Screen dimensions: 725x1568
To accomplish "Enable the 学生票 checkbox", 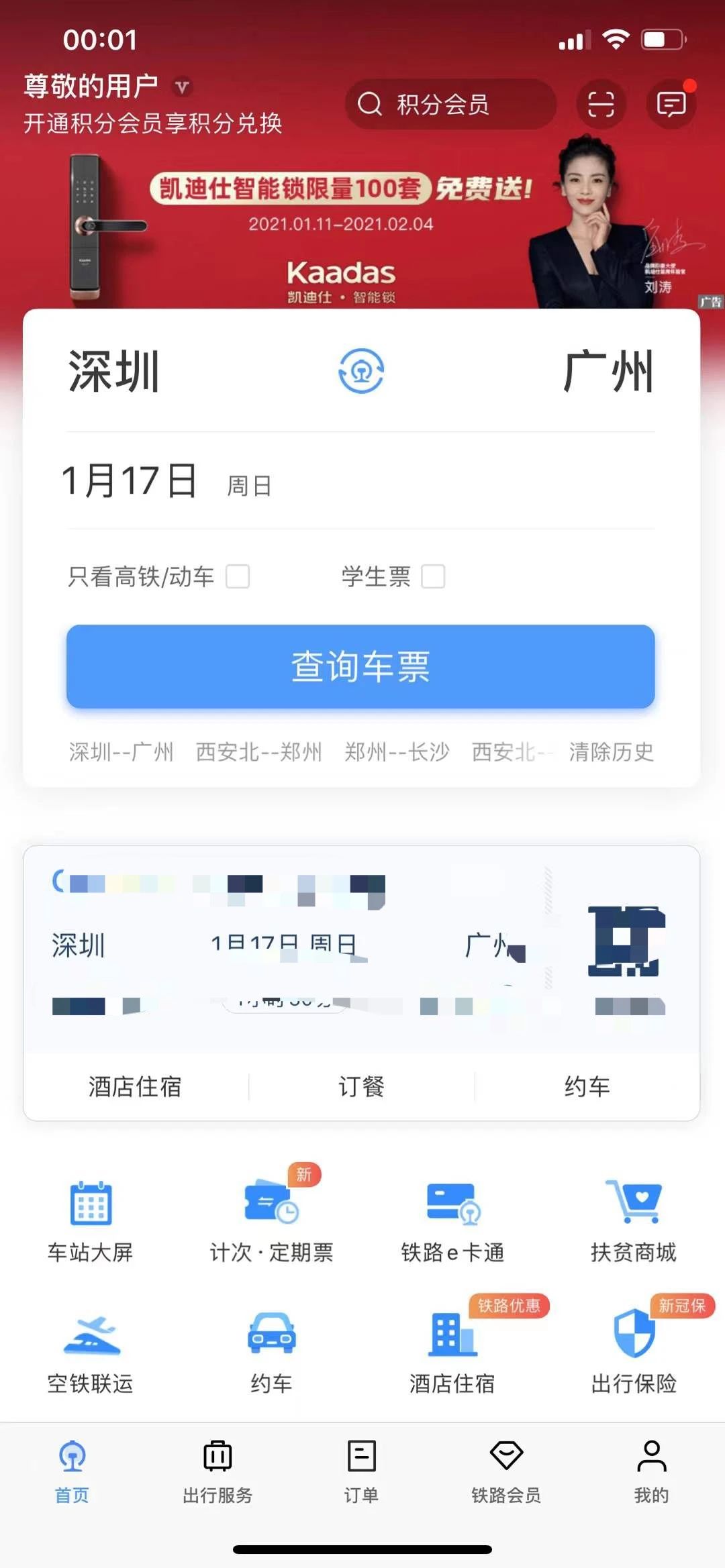I will [x=433, y=576].
